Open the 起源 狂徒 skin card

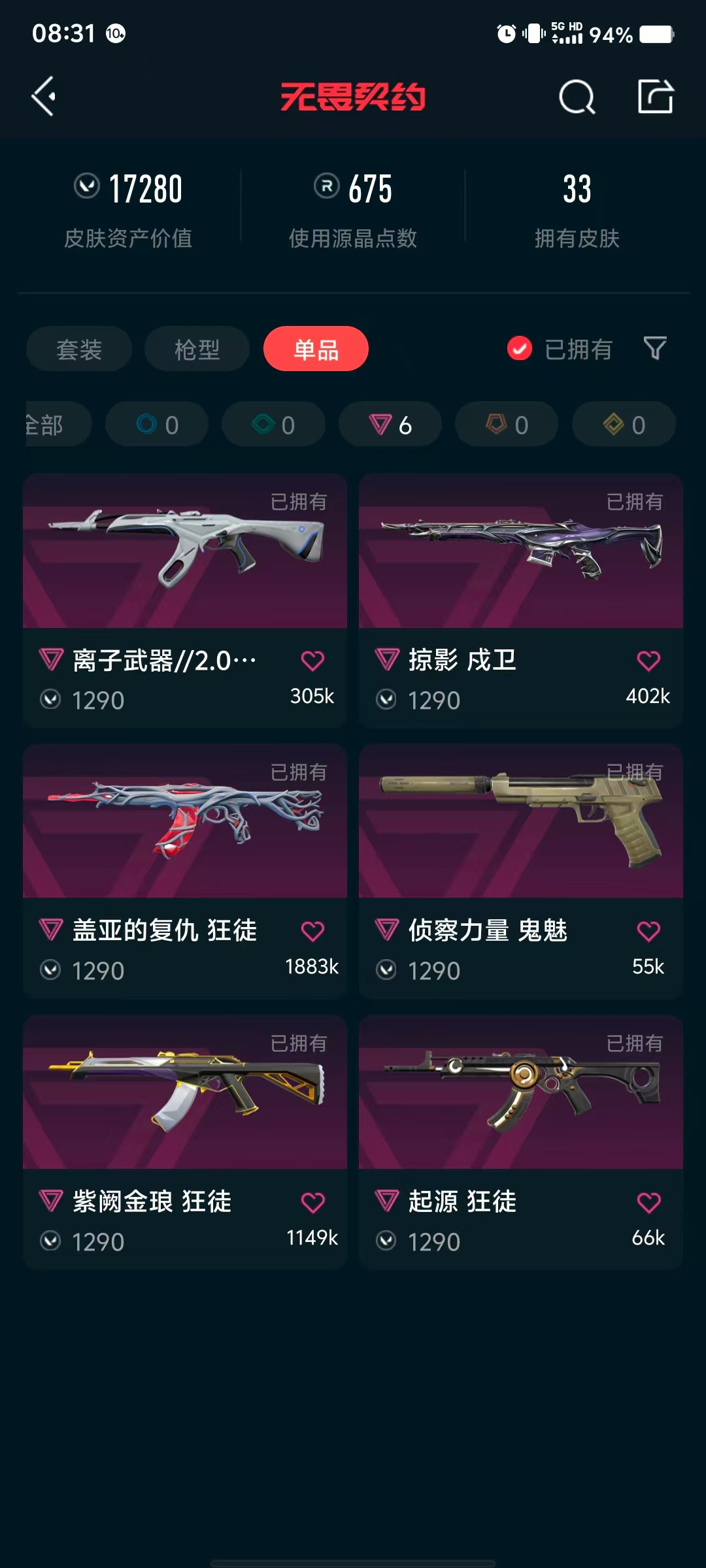click(521, 1142)
